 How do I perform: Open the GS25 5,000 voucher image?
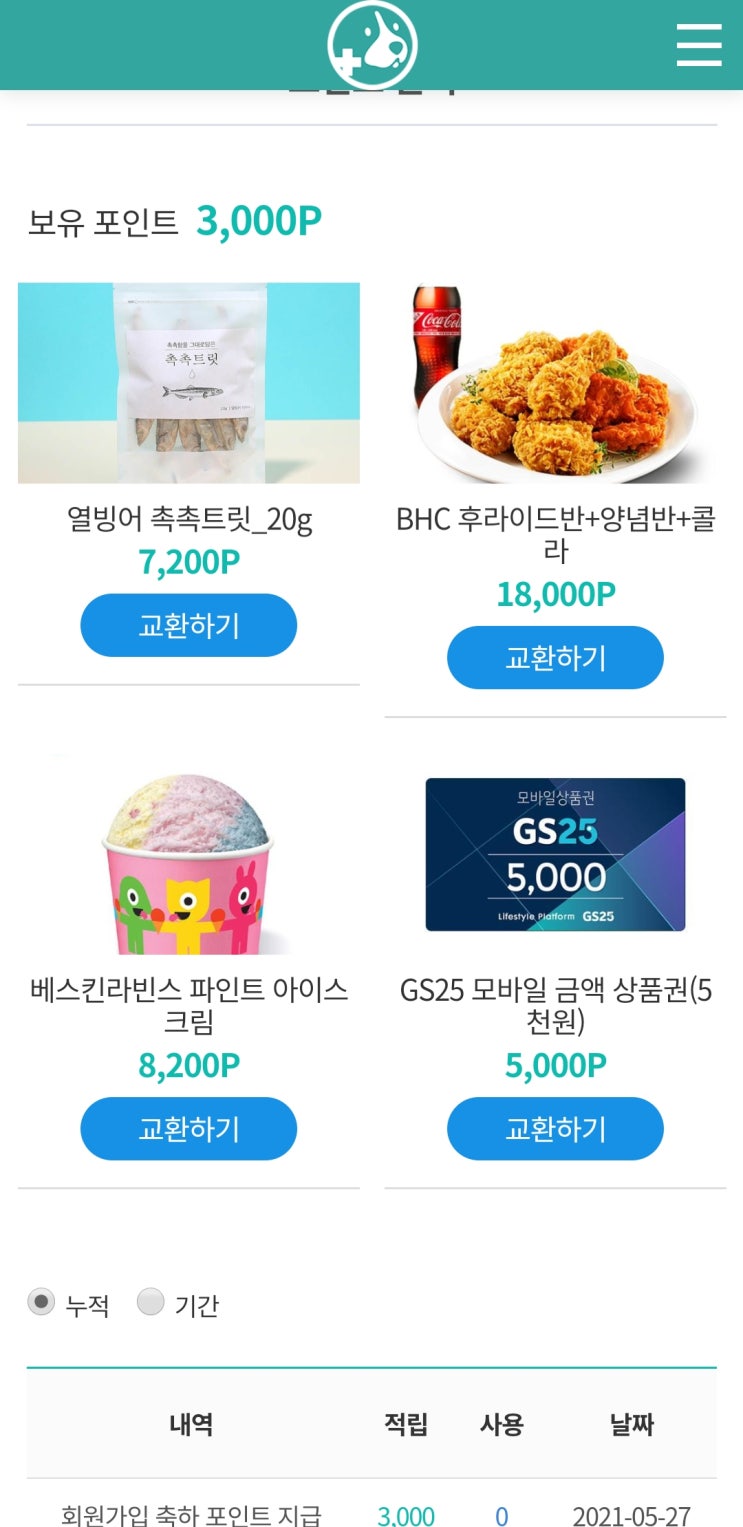[555, 855]
